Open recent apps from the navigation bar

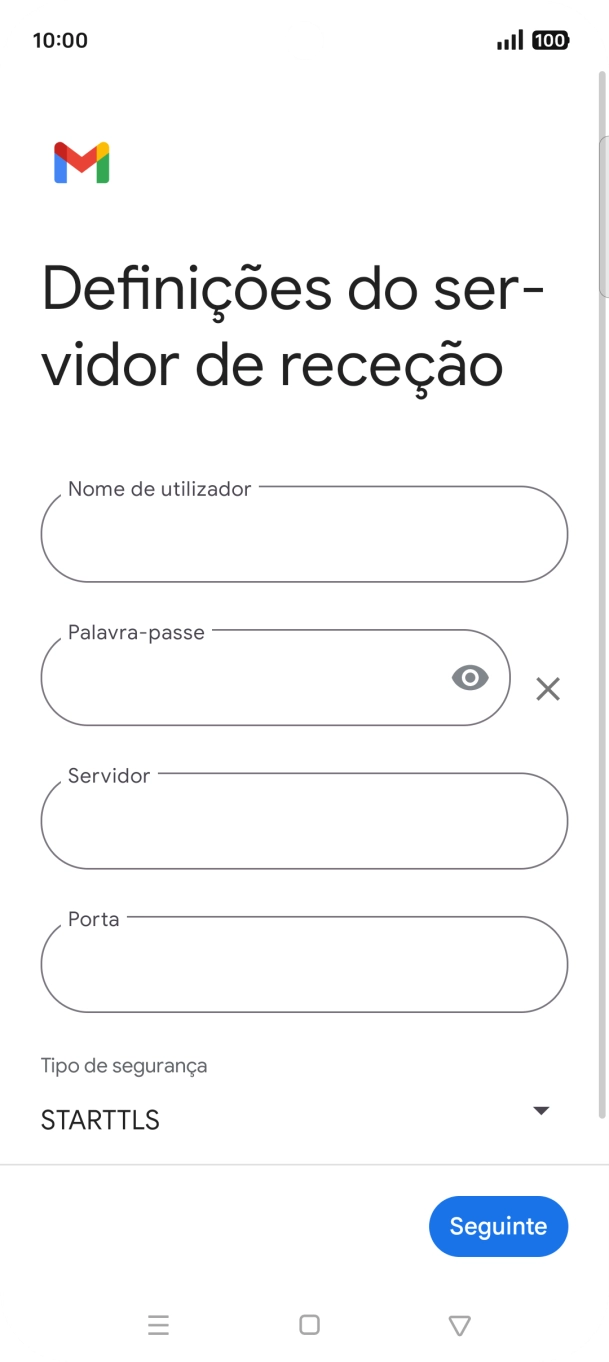(x=158, y=1325)
